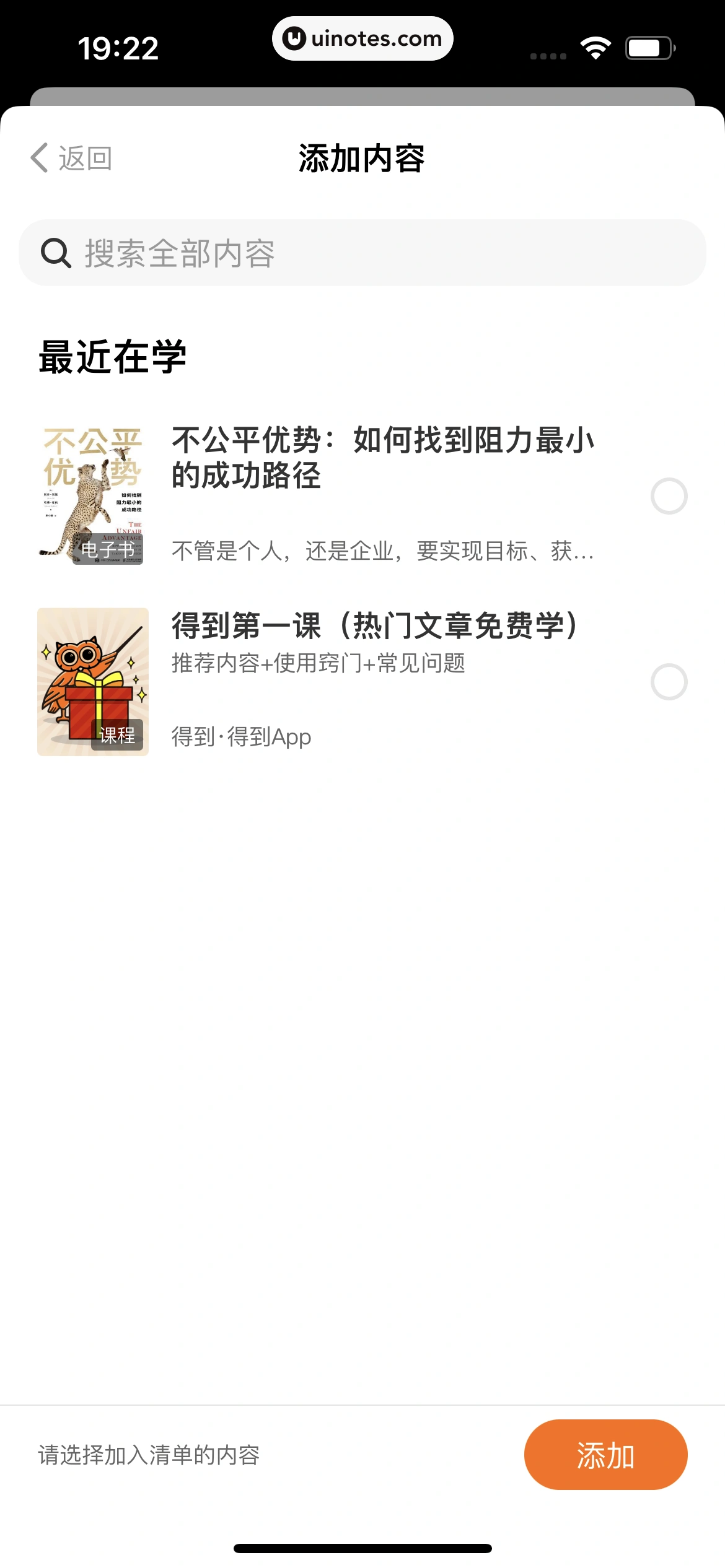Open the 得到第一课 course cover
725x1568 pixels.
tap(92, 681)
